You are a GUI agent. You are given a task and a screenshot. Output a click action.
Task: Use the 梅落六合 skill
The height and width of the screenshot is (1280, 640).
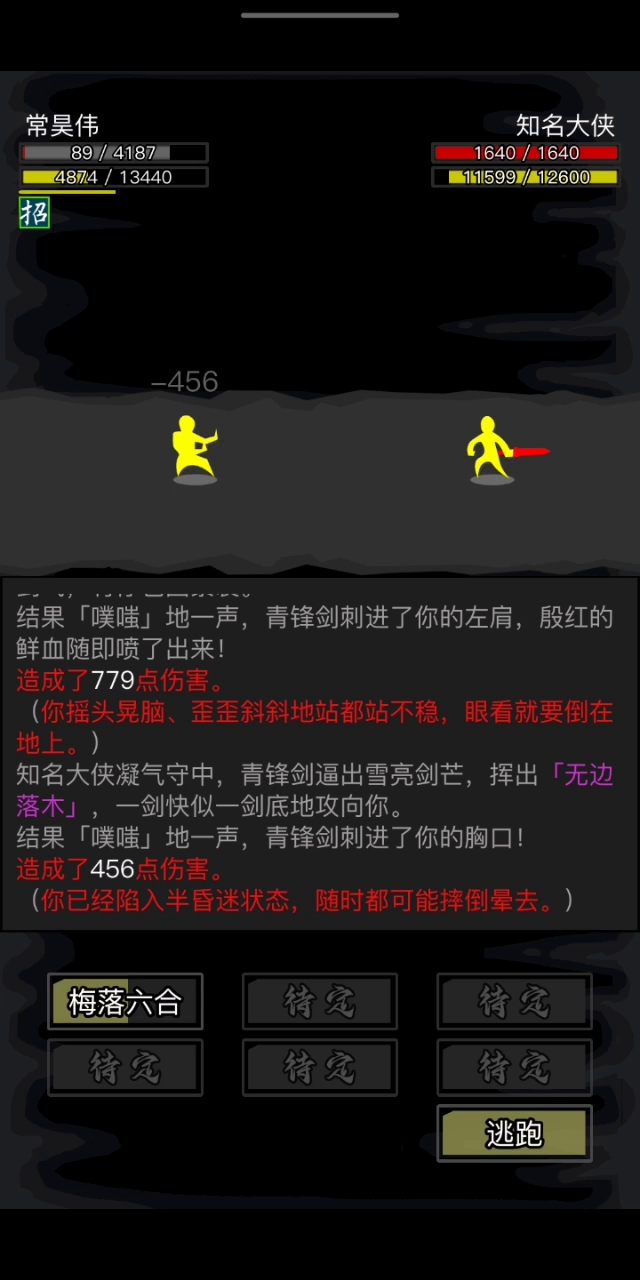(125, 1002)
